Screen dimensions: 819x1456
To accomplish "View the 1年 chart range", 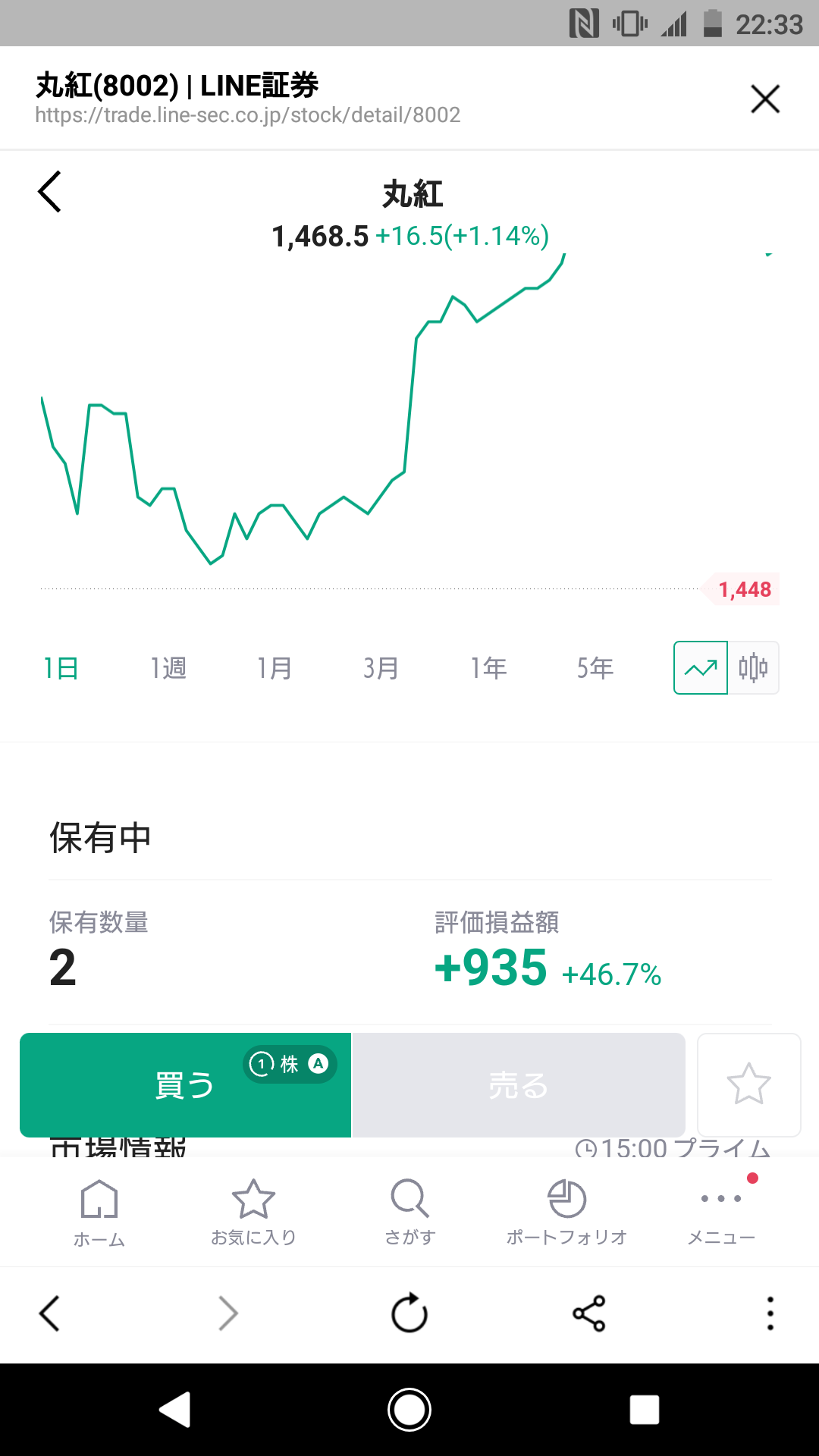I will tap(488, 668).
